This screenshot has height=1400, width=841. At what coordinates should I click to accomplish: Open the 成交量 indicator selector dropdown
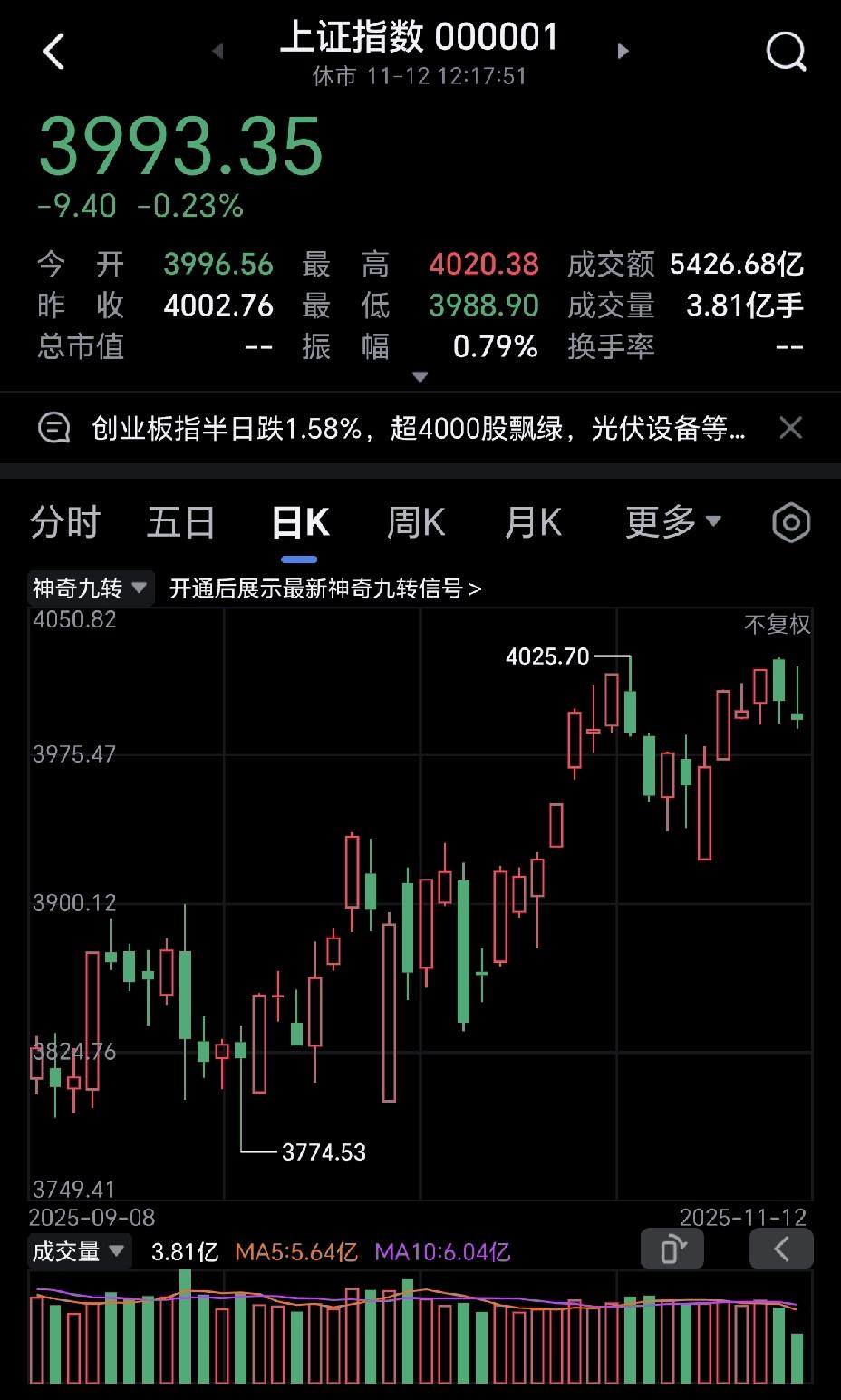pyautogui.click(x=80, y=1250)
